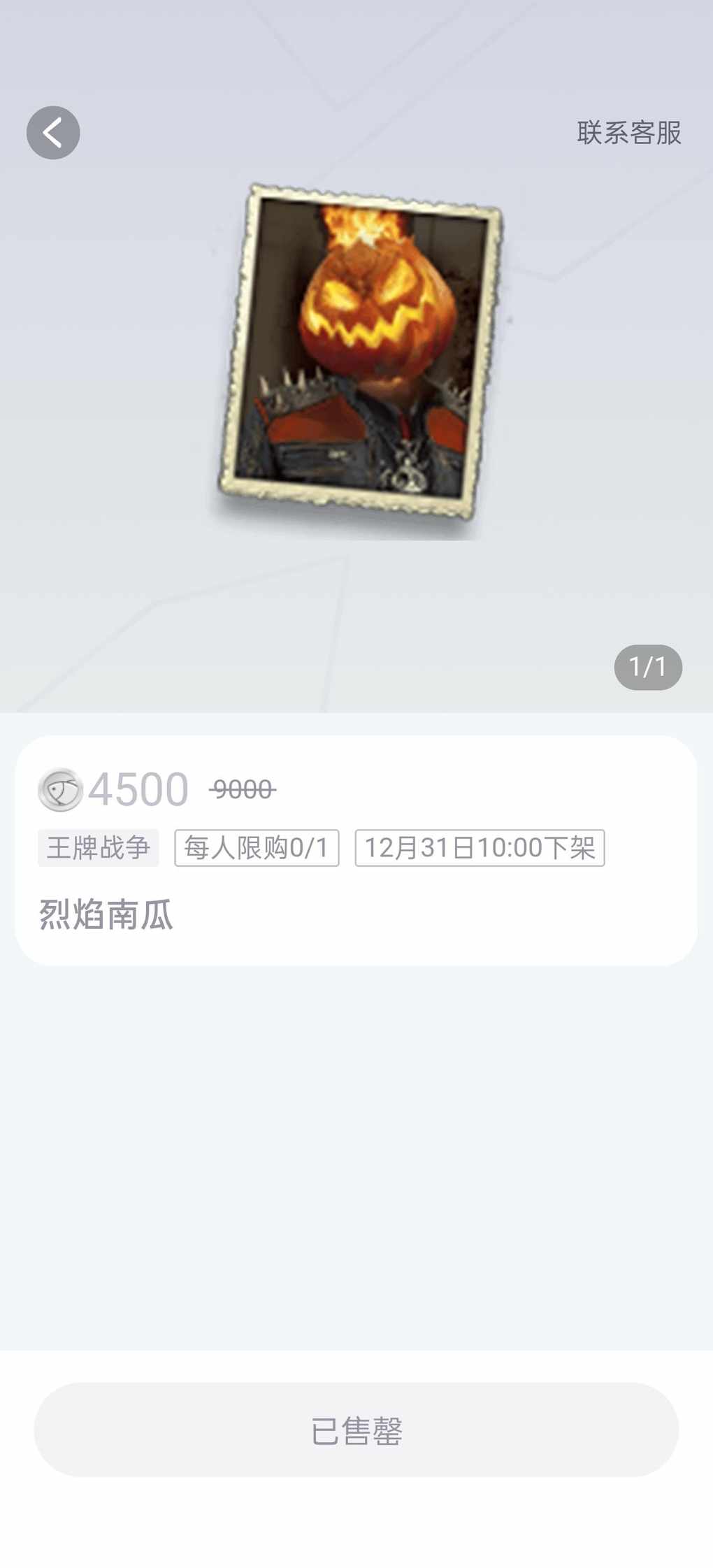Tap the 已售罄 sold-out button

(356, 1430)
